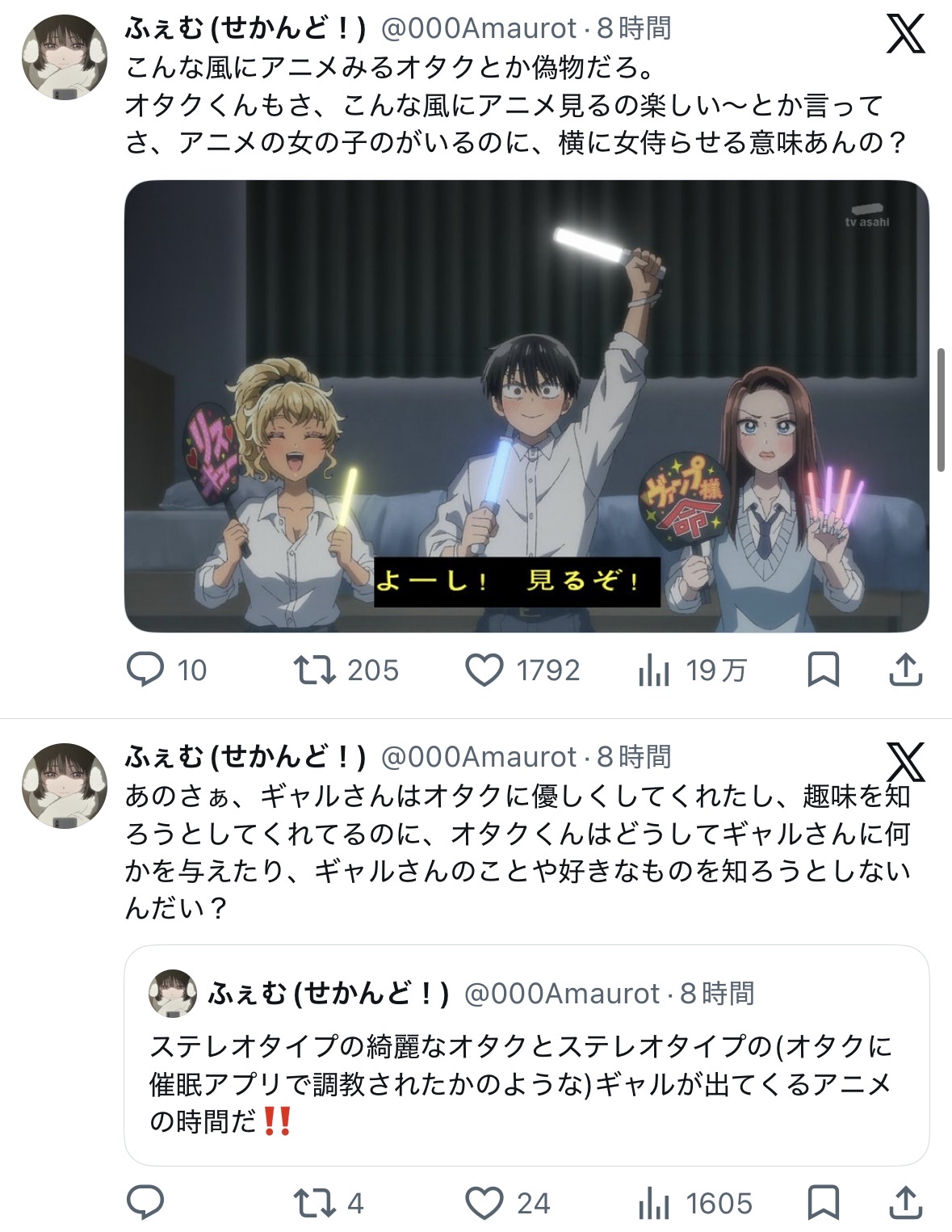The height and width of the screenshot is (1232, 952).
Task: Open the Grok X icon on the first tweet
Action: pos(905,35)
